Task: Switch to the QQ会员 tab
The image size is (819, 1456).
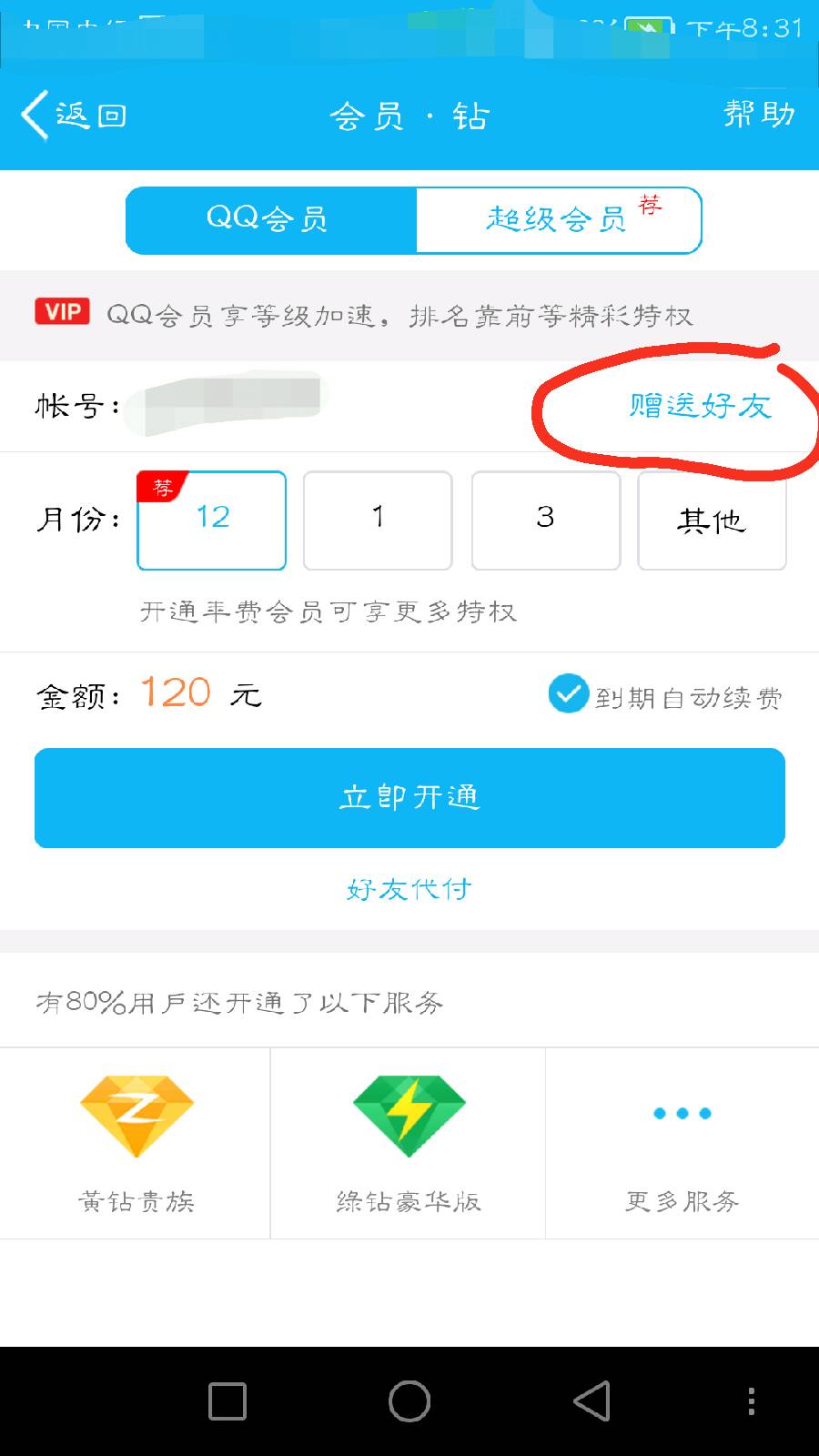Action: [270, 219]
